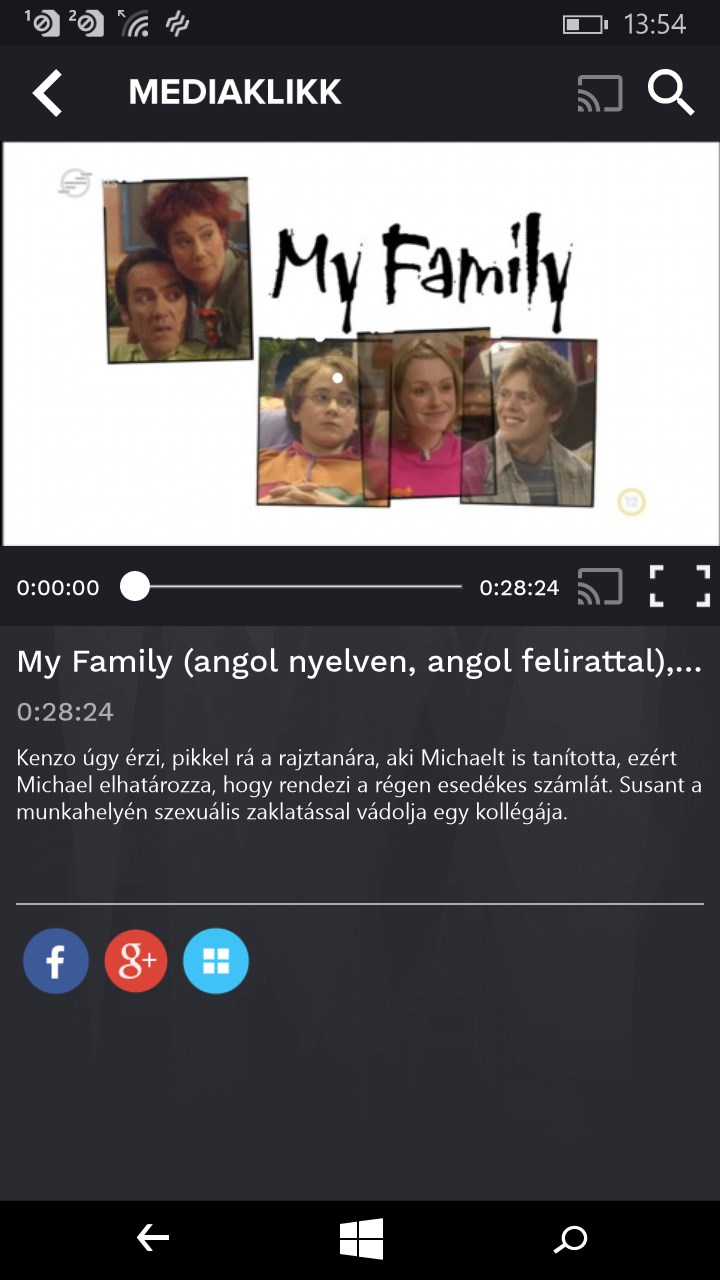Enter fullscreen video mode

click(x=680, y=587)
